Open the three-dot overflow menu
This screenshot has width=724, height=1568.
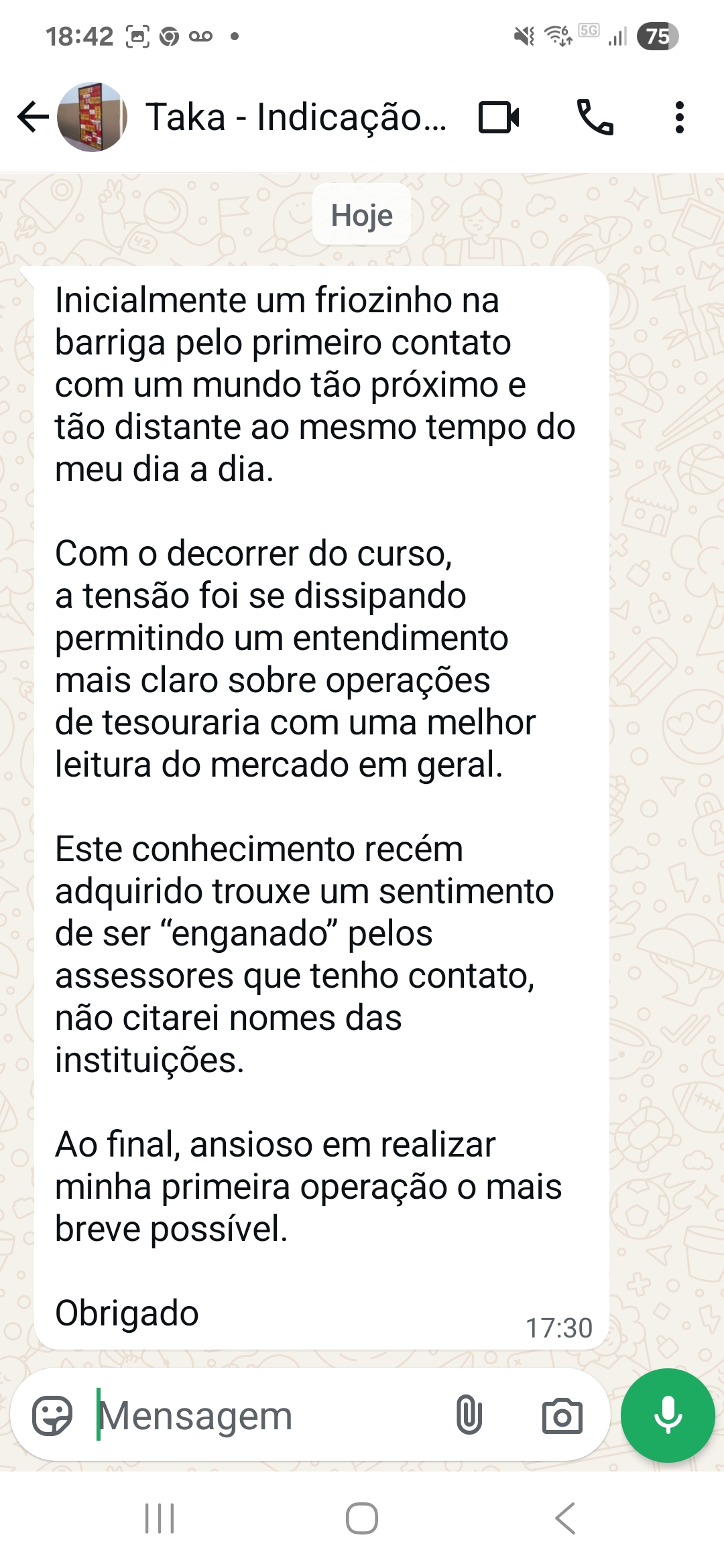(679, 117)
